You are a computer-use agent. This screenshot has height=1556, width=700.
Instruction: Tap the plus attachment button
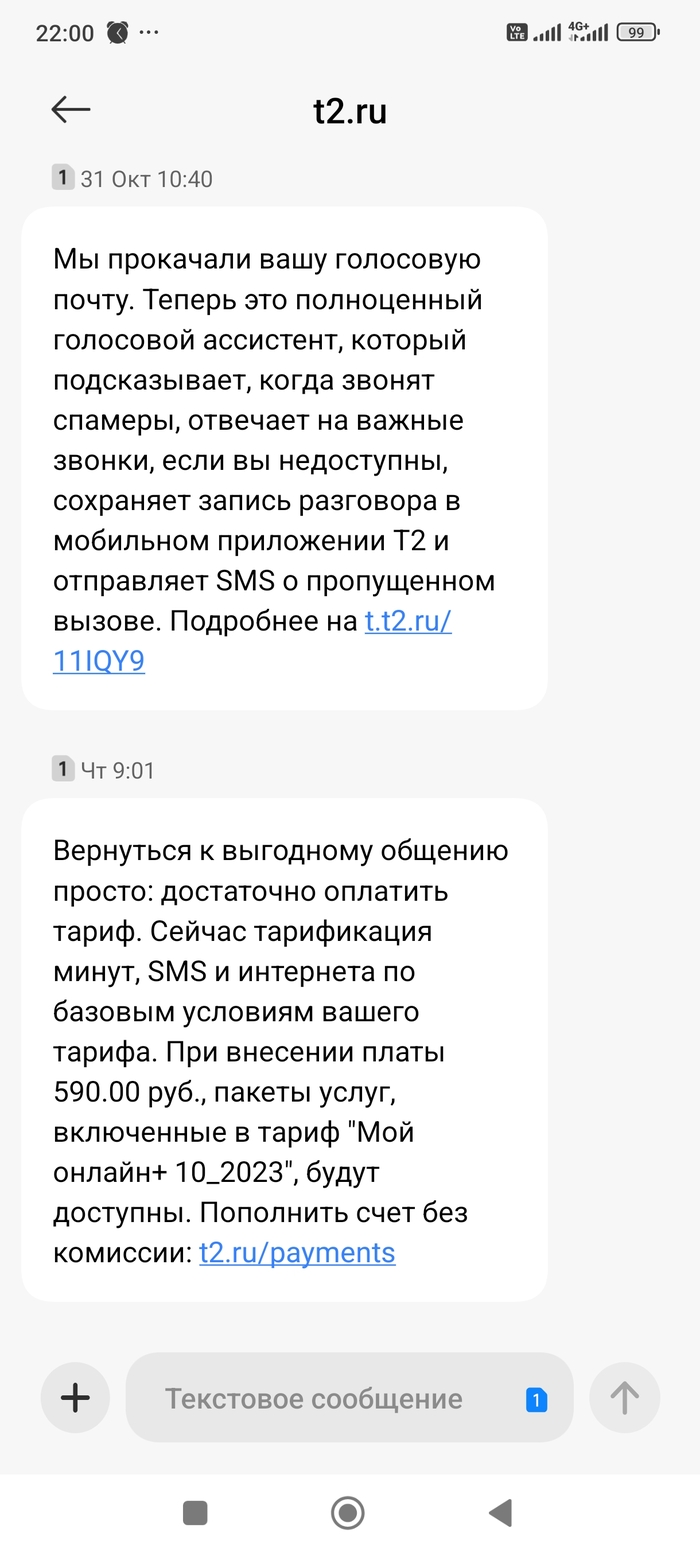pyautogui.click(x=75, y=1397)
